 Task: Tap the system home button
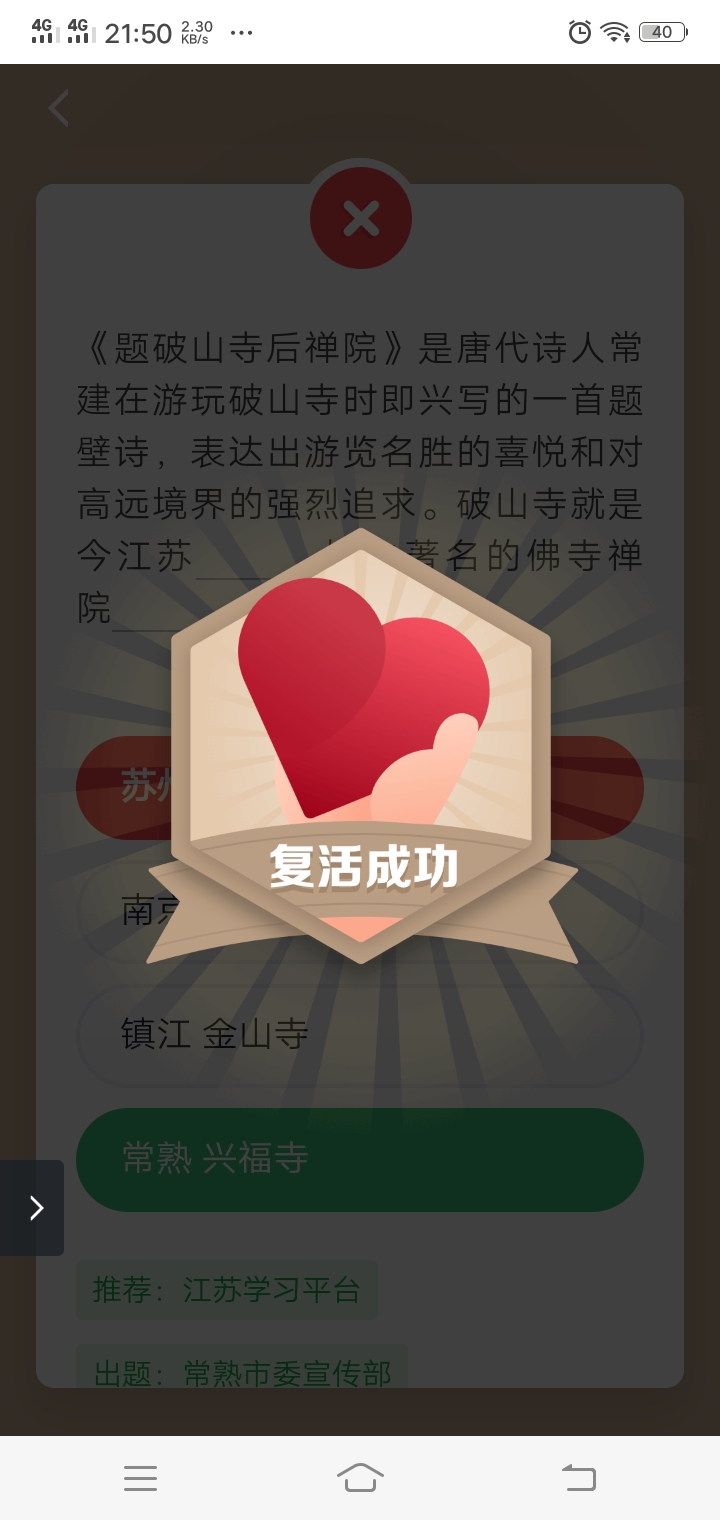(360, 1477)
